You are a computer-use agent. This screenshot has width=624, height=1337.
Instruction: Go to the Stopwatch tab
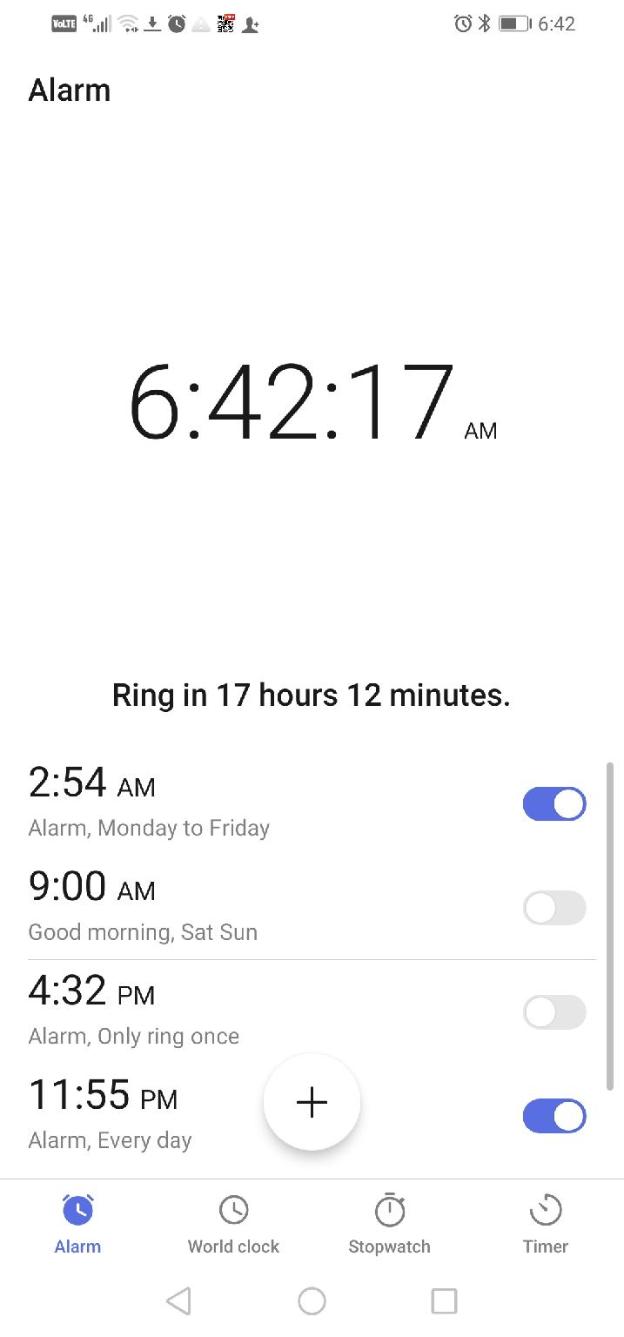389,1224
